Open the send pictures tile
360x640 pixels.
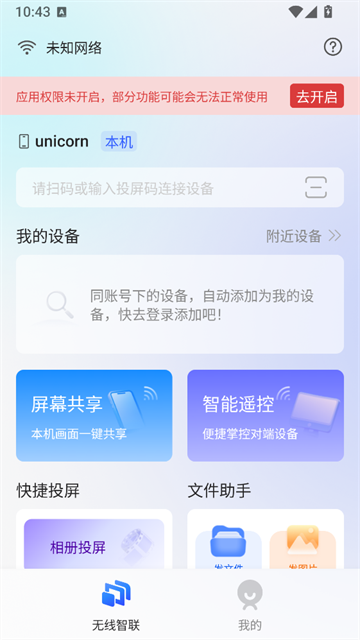click(302, 549)
